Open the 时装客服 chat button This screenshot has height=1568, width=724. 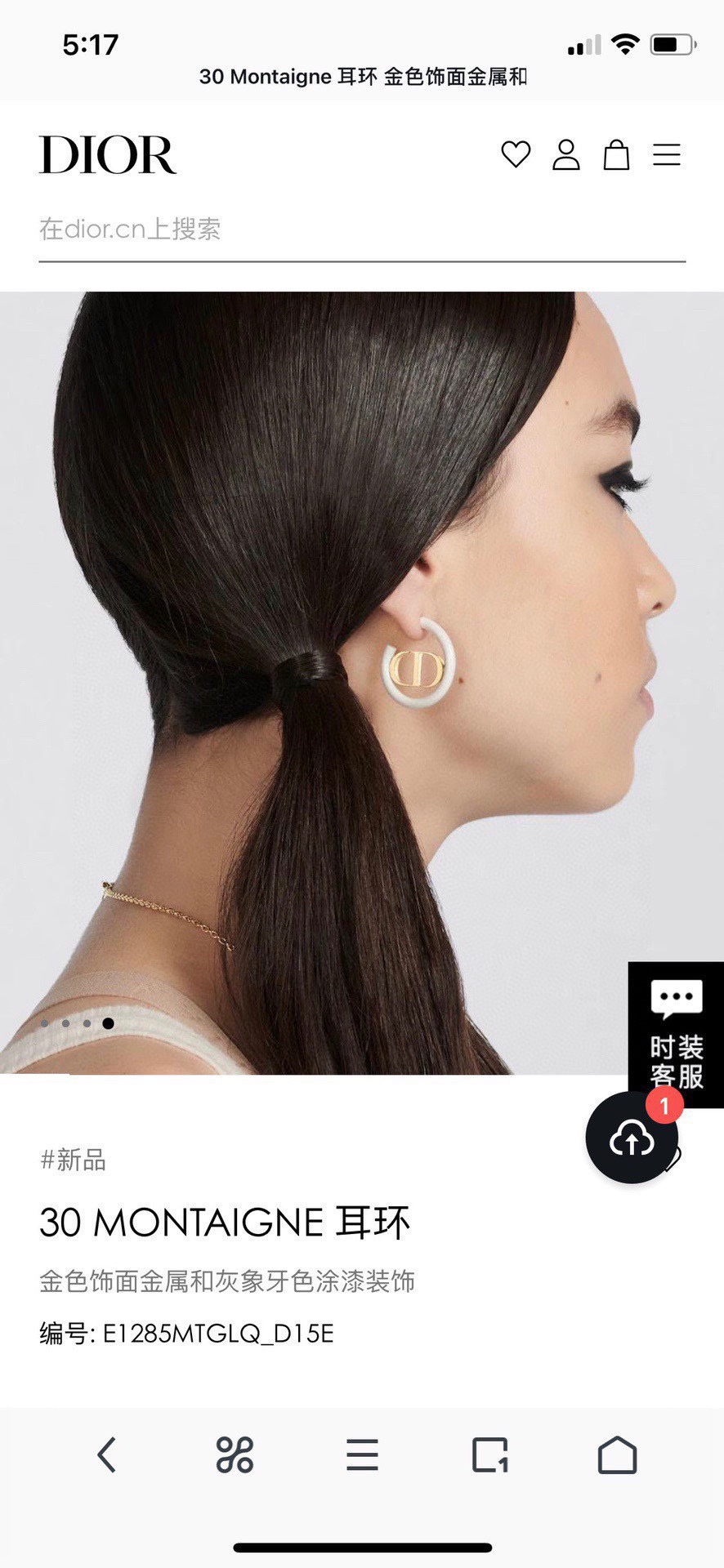tap(676, 1033)
